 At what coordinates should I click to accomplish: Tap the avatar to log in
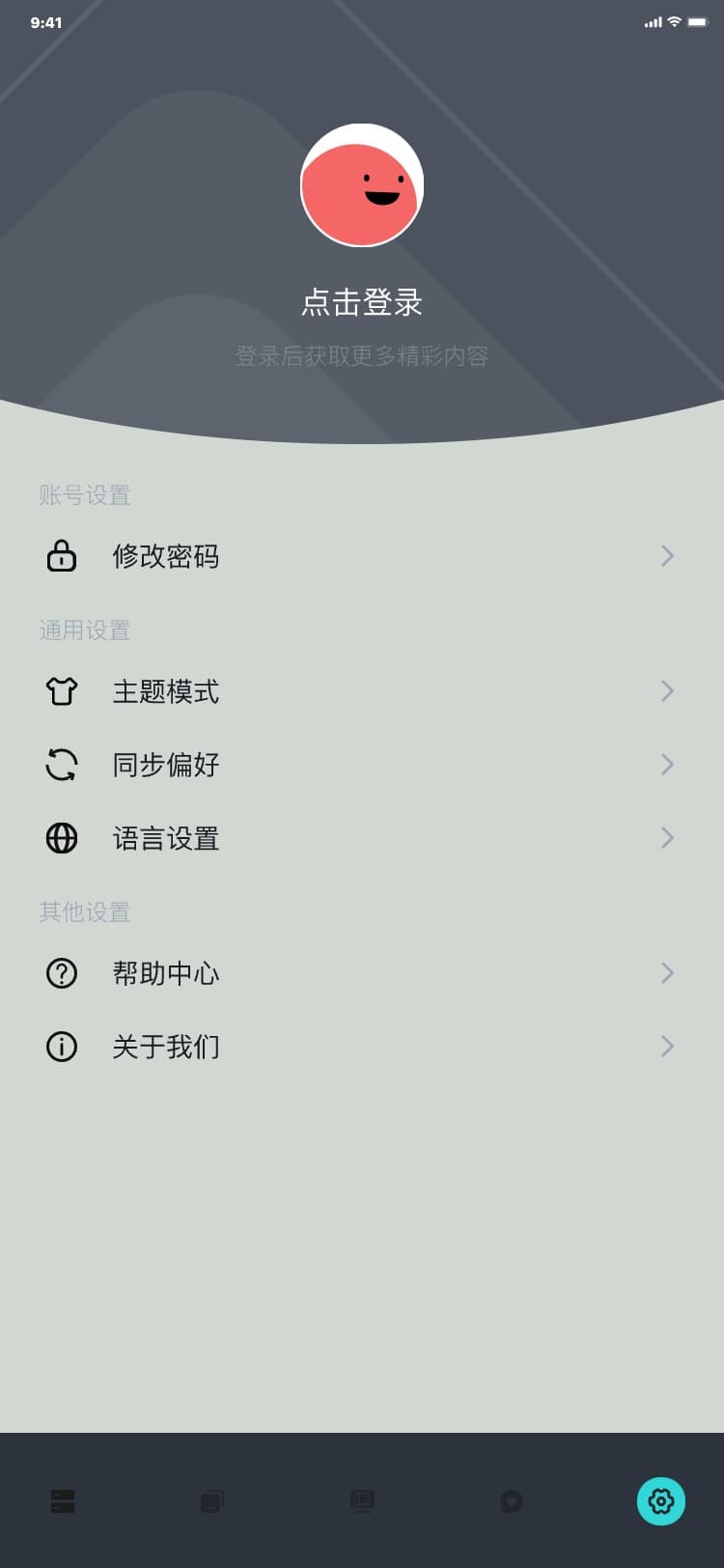point(362,185)
